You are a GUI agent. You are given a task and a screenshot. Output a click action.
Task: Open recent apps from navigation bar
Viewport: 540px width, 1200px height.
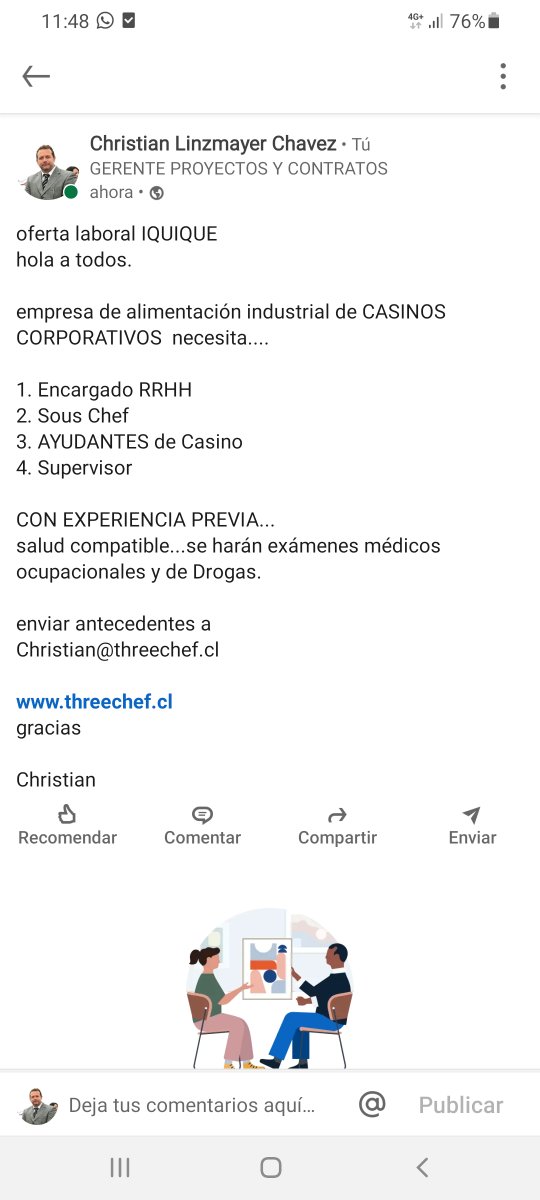[120, 1167]
